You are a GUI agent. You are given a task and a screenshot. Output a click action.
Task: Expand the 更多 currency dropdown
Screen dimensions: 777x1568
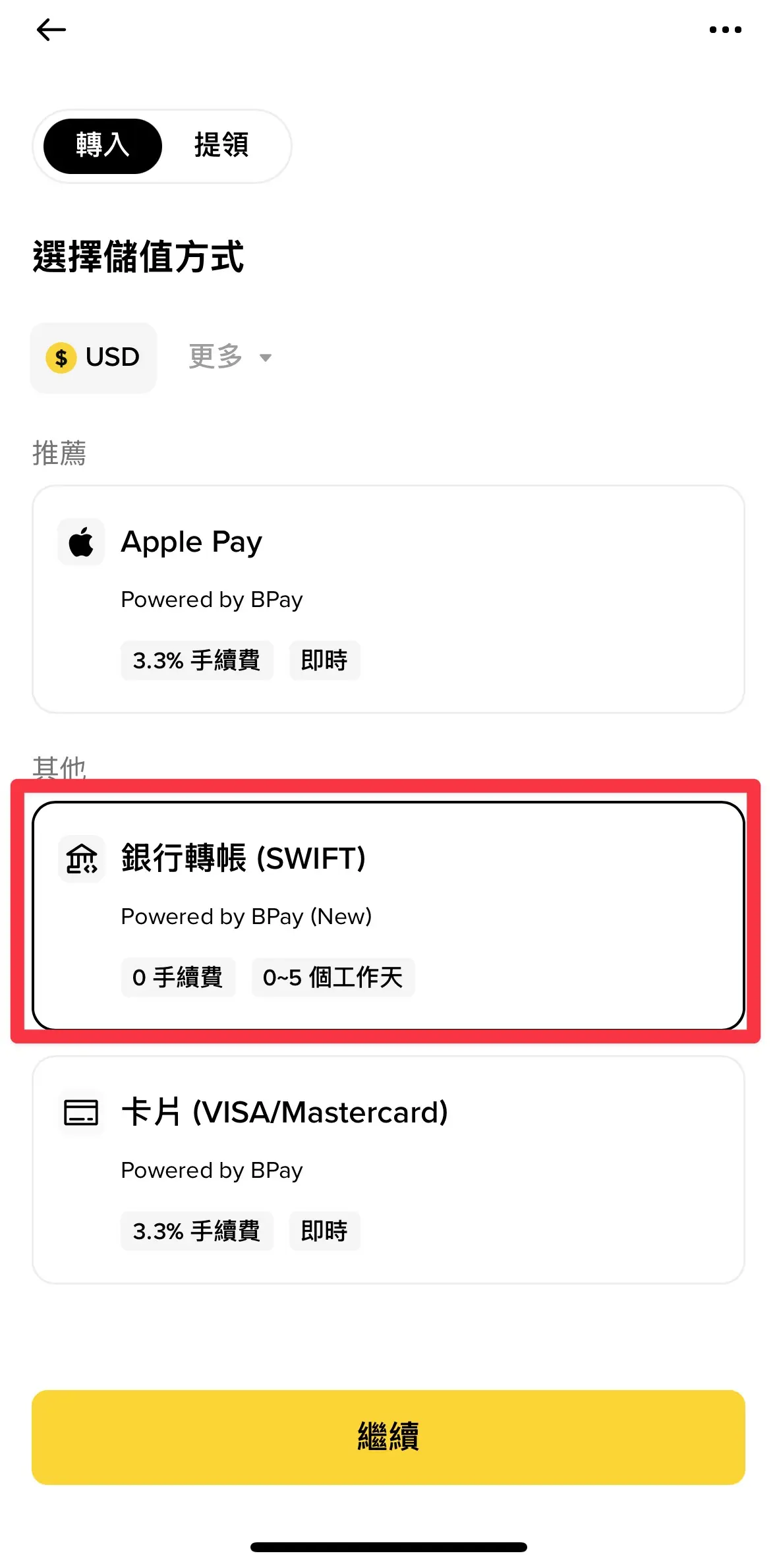coord(229,357)
